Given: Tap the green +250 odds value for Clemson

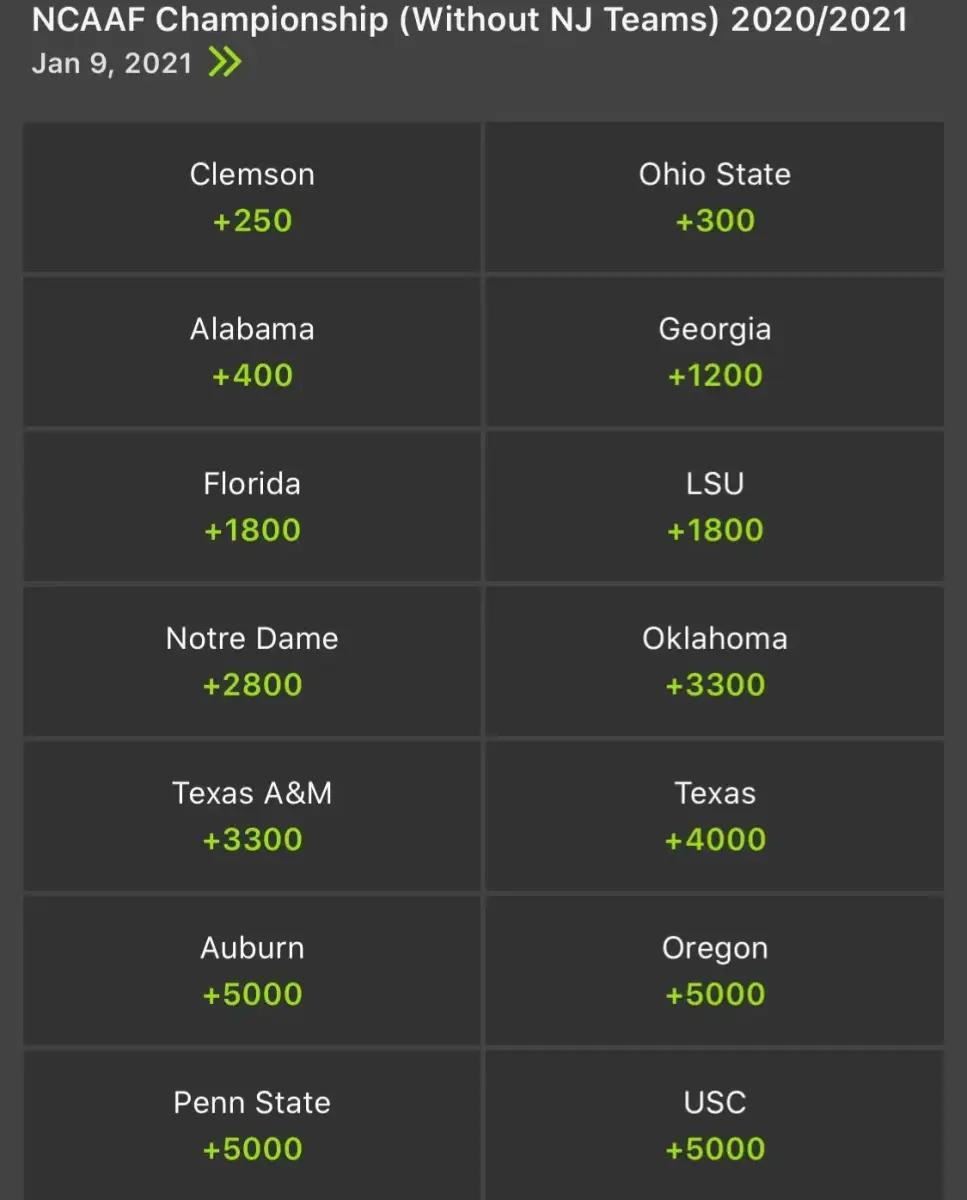Looking at the screenshot, I should [x=251, y=221].
